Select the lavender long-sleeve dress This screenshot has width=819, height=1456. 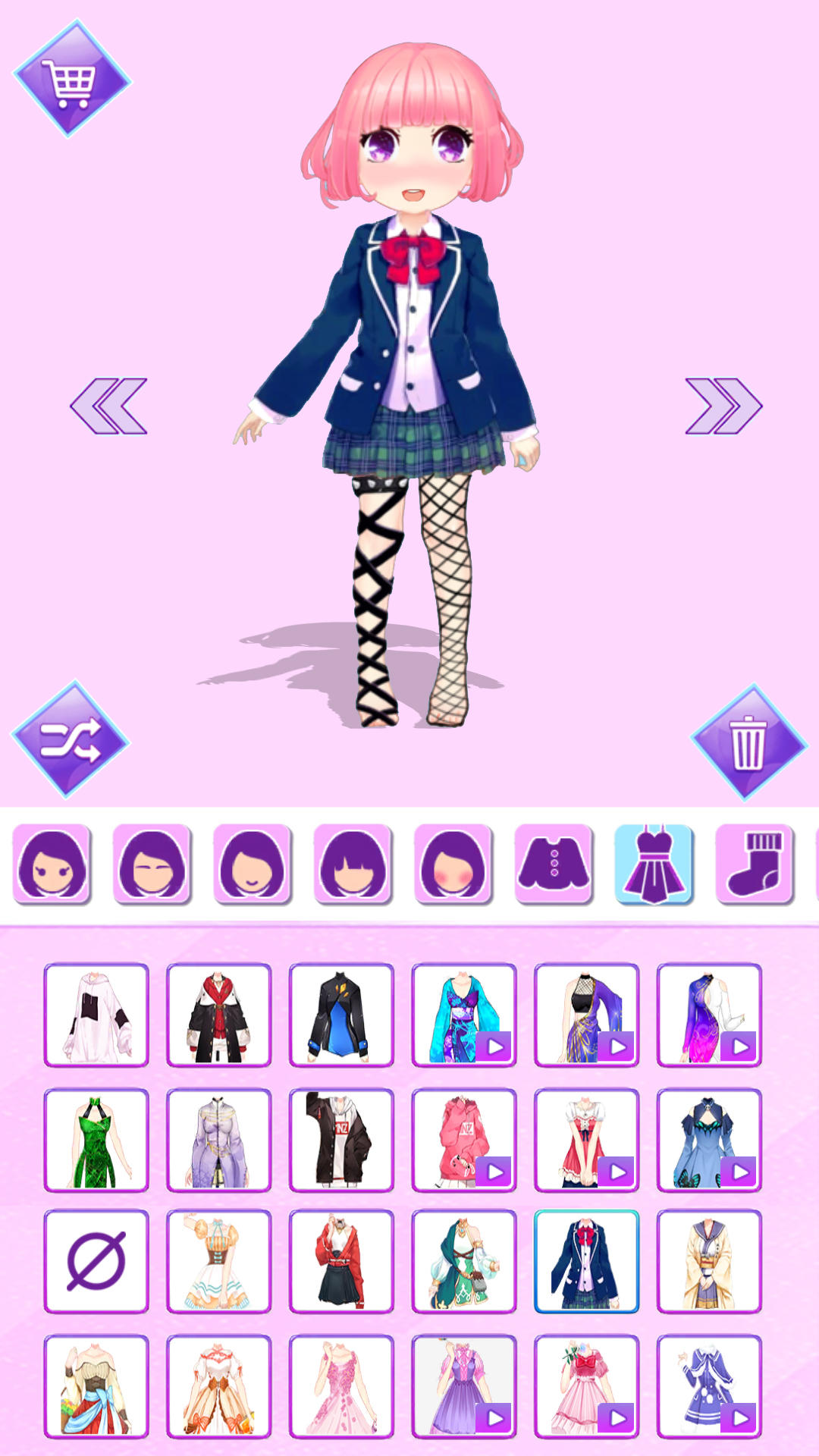point(218,1139)
